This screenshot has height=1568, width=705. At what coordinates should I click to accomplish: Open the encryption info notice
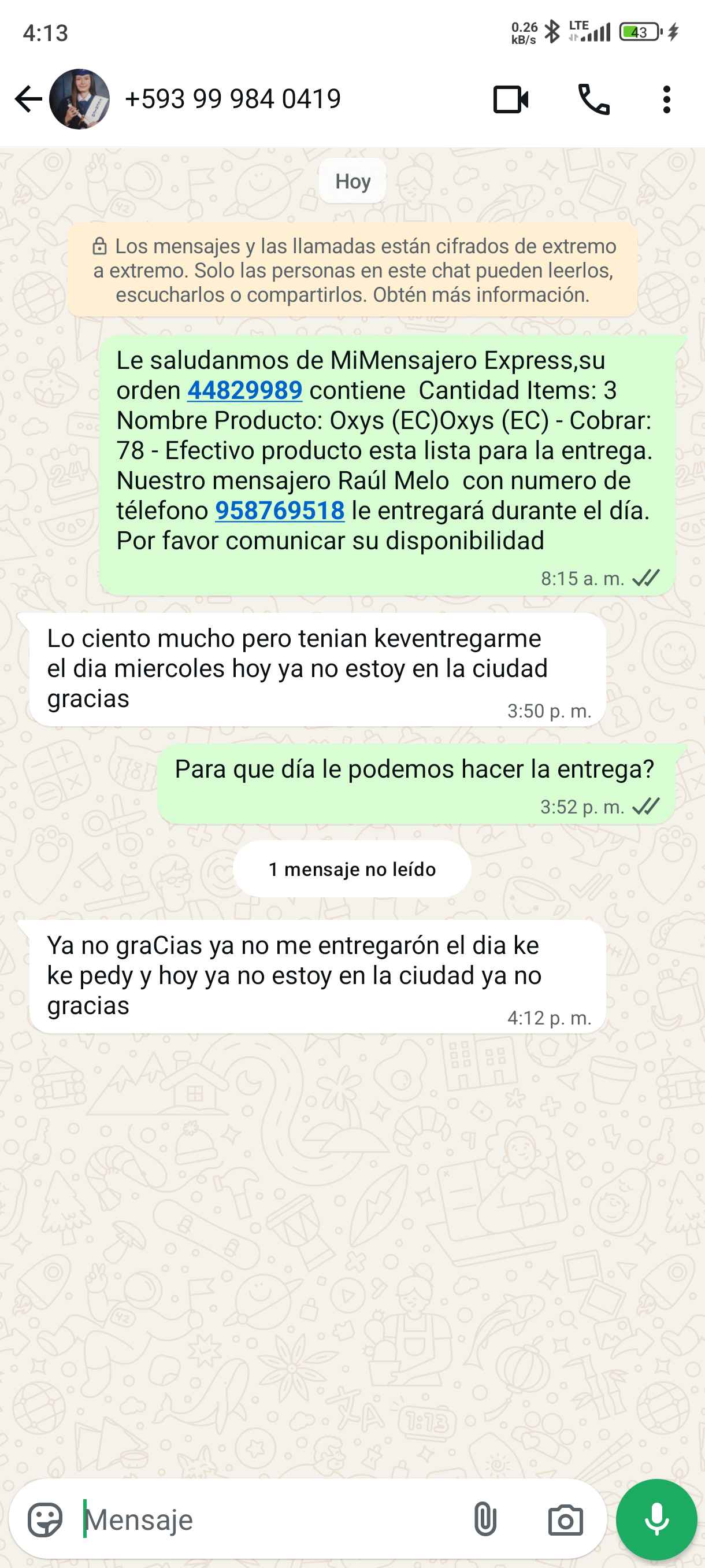pos(353,270)
